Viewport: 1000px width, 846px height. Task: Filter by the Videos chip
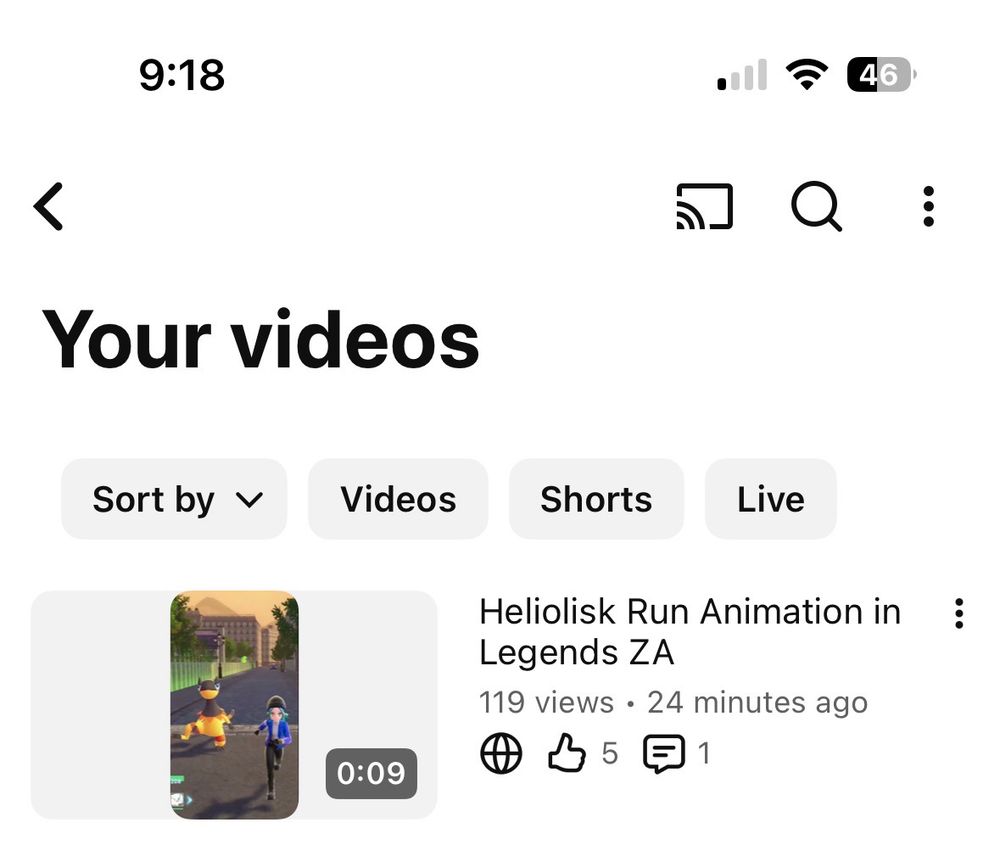398,499
